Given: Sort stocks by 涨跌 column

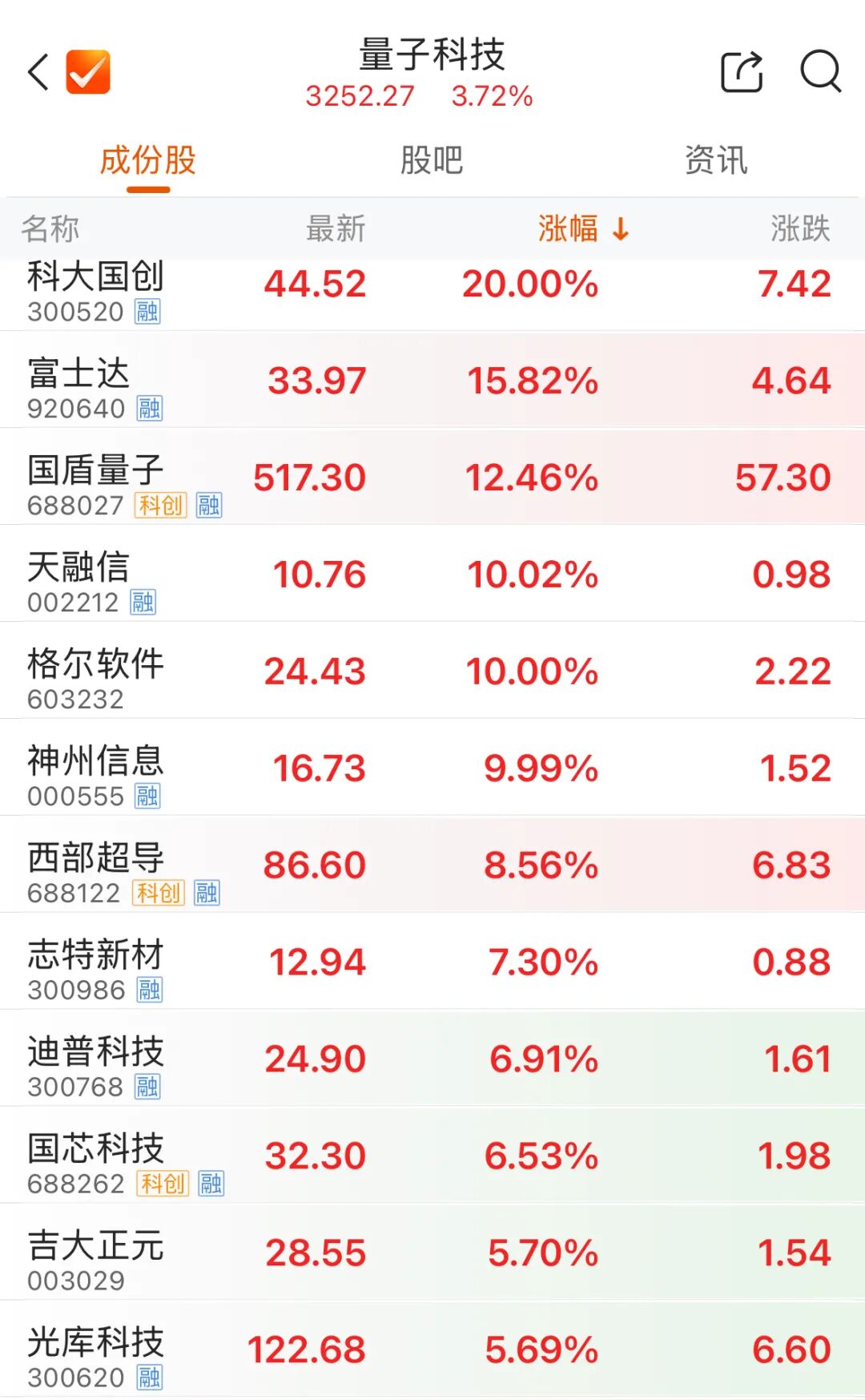Looking at the screenshot, I should pos(800,229).
